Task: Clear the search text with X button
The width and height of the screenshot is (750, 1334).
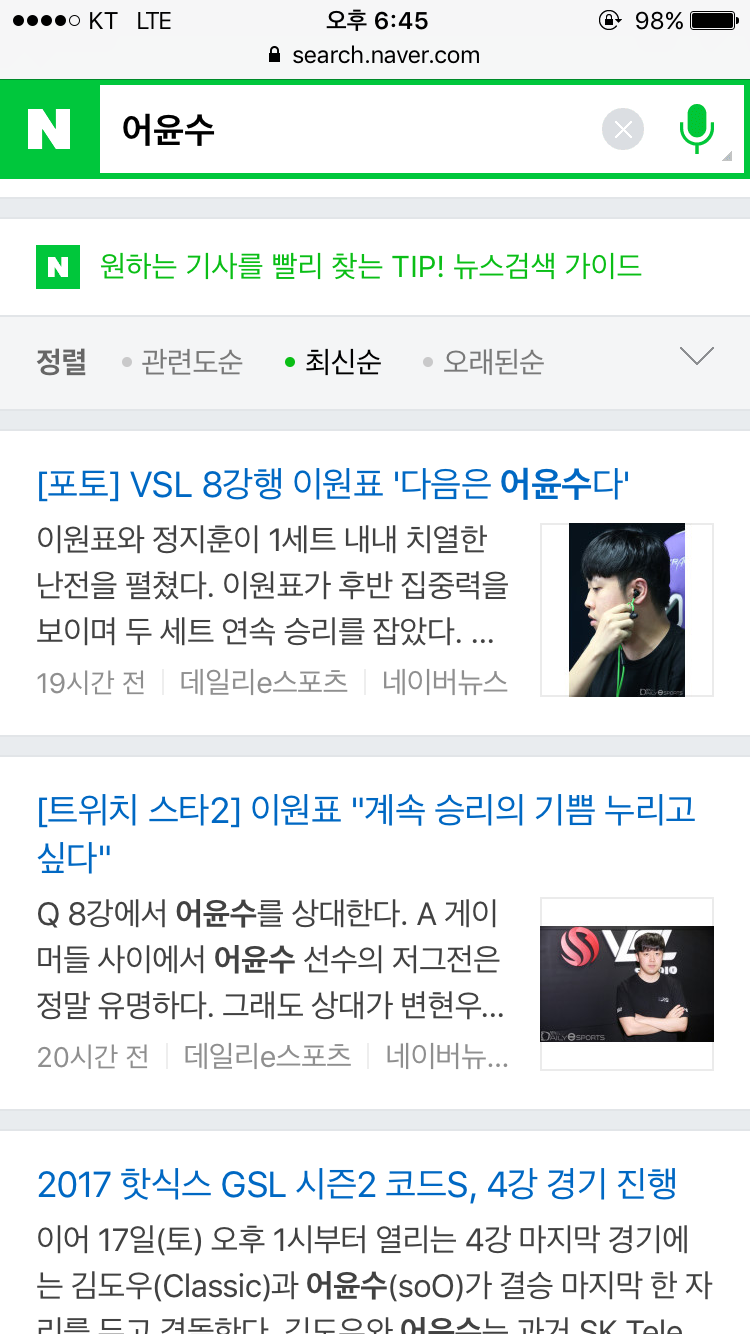Action: [623, 129]
